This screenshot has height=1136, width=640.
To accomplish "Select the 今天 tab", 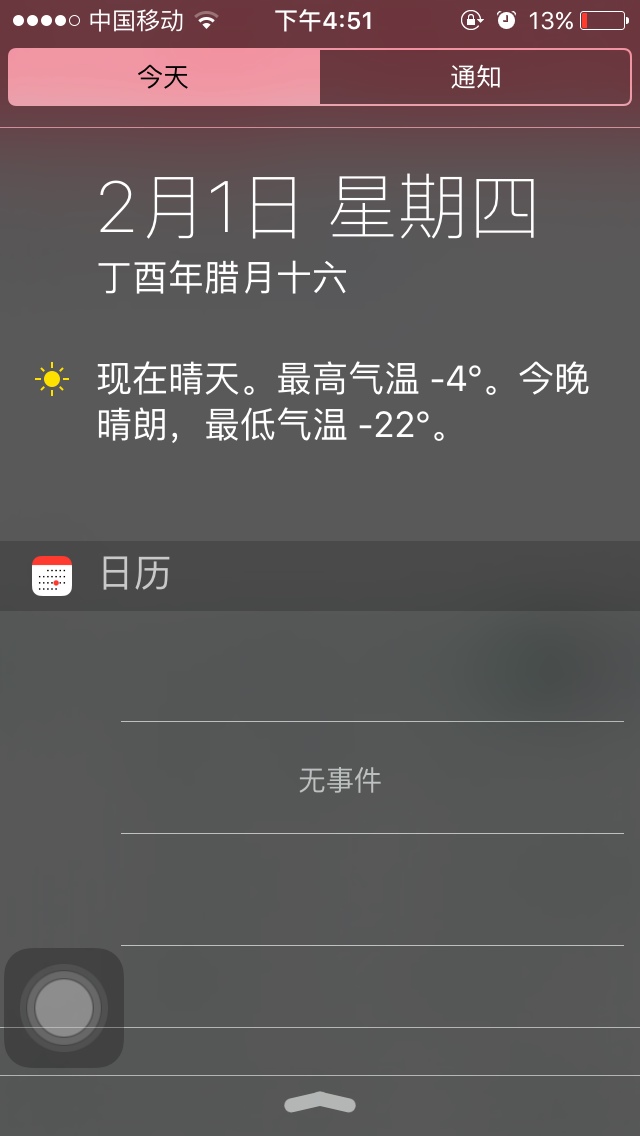I will point(163,78).
